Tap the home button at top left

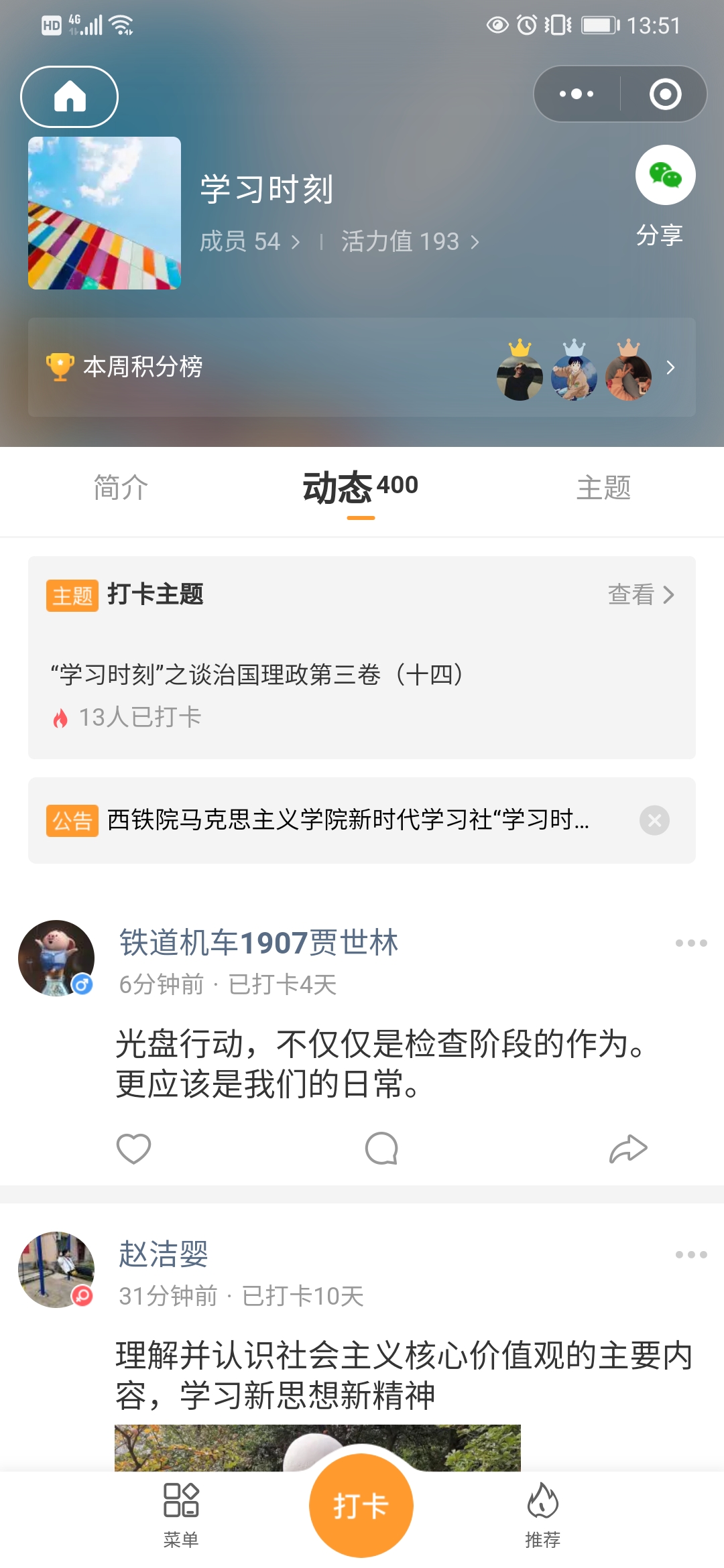pyautogui.click(x=70, y=96)
